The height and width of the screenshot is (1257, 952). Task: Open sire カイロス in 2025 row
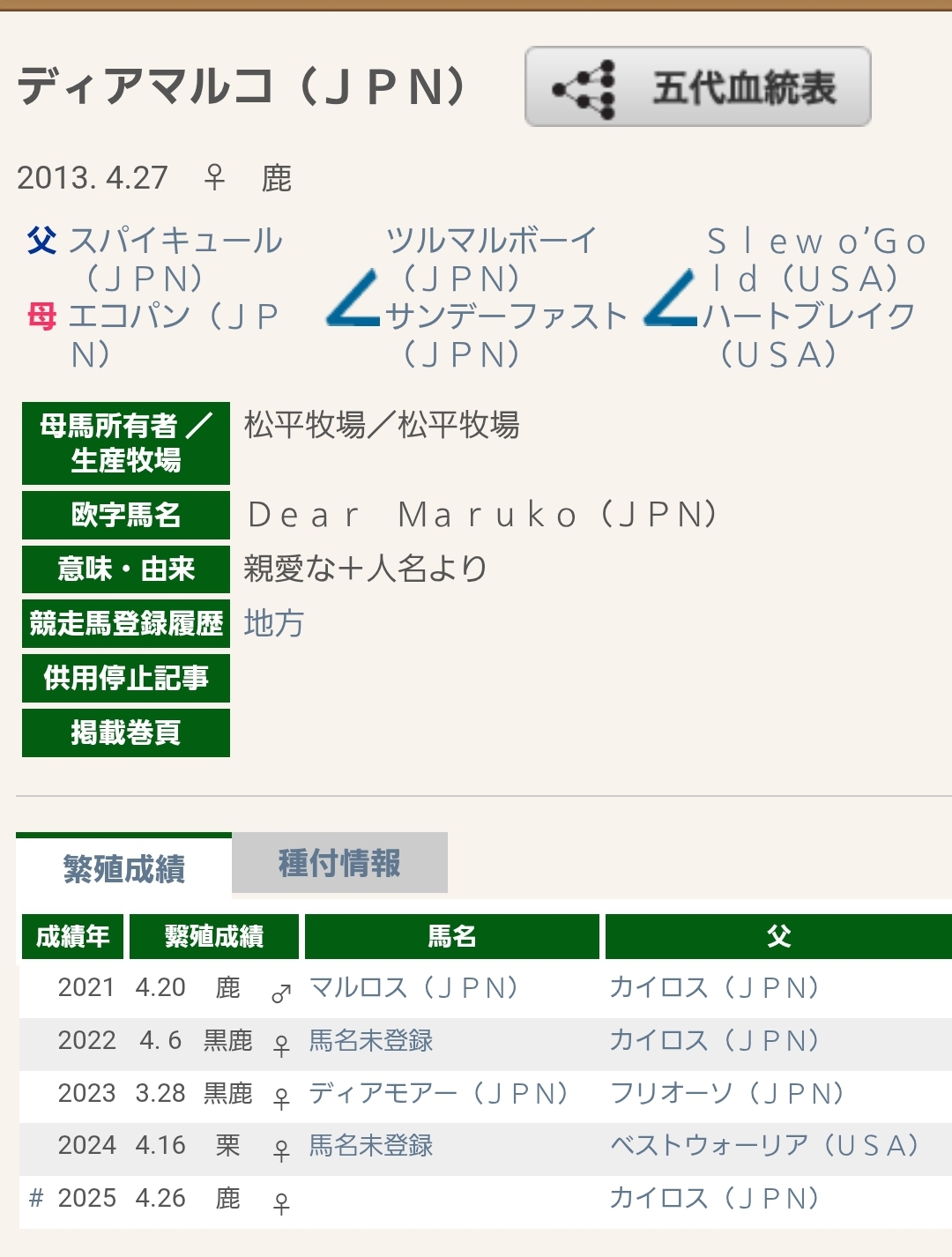point(714,1198)
